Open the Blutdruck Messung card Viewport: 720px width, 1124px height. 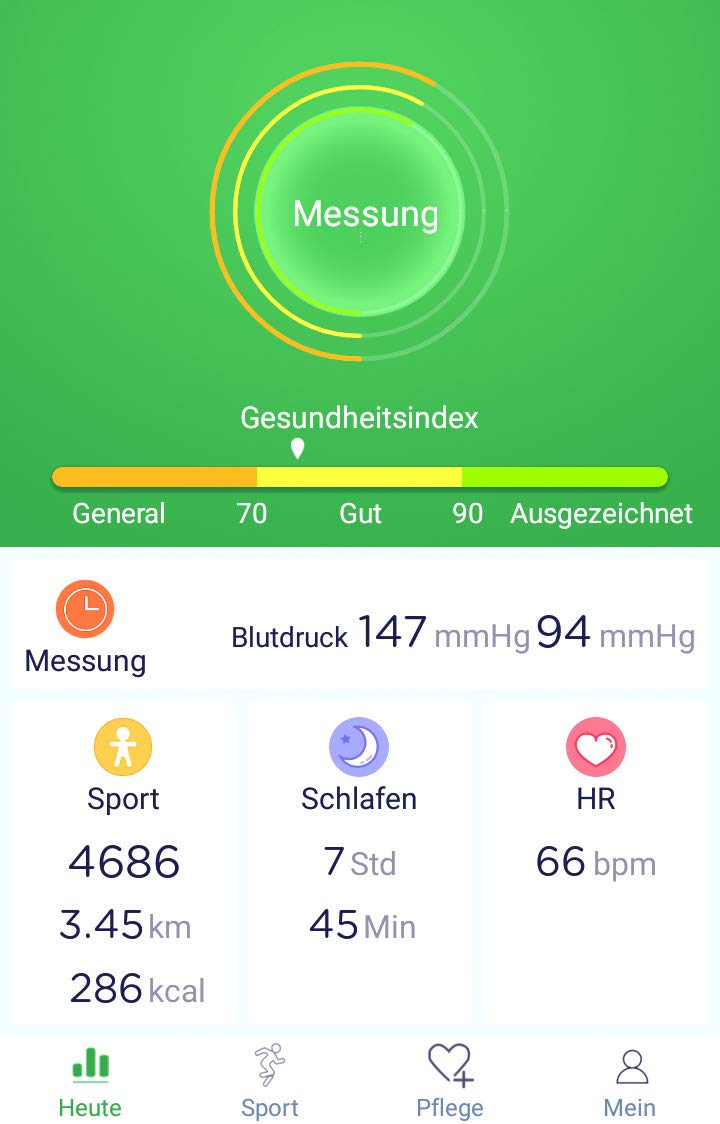coord(360,625)
